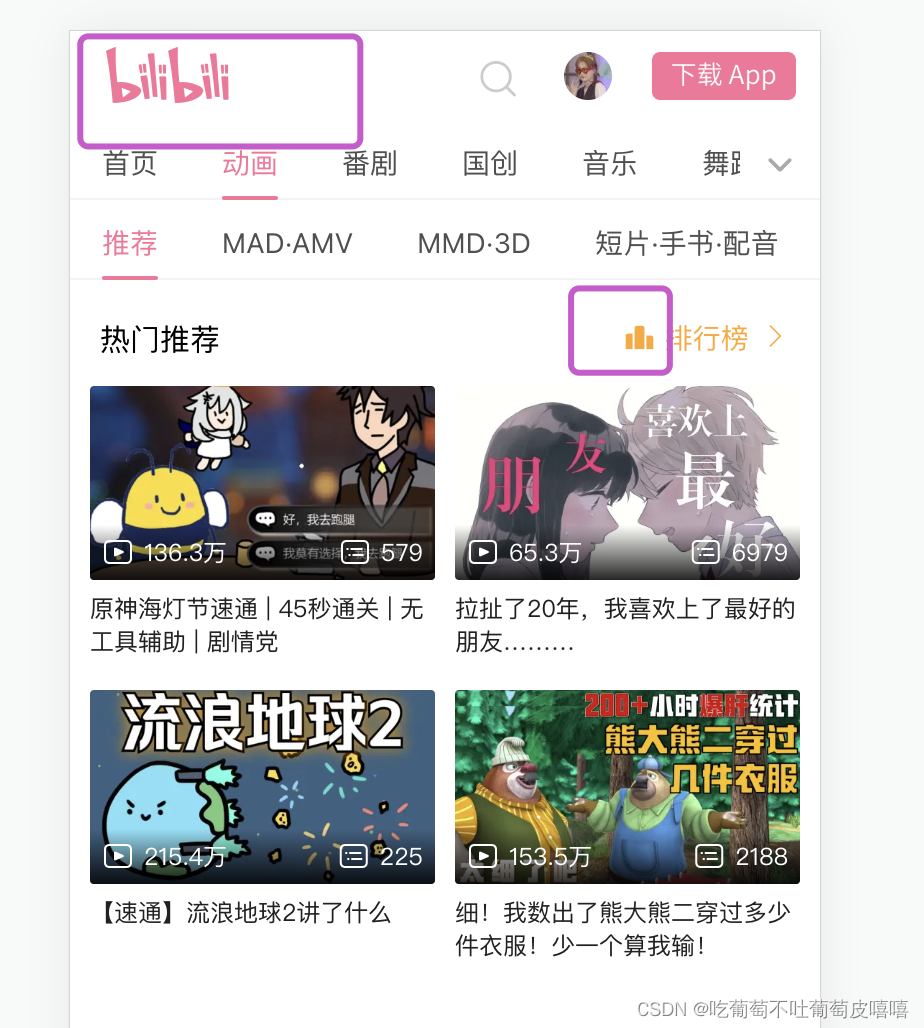924x1028 pixels.
Task: Click the comment bubble icon showing 6979
Action: pos(706,552)
